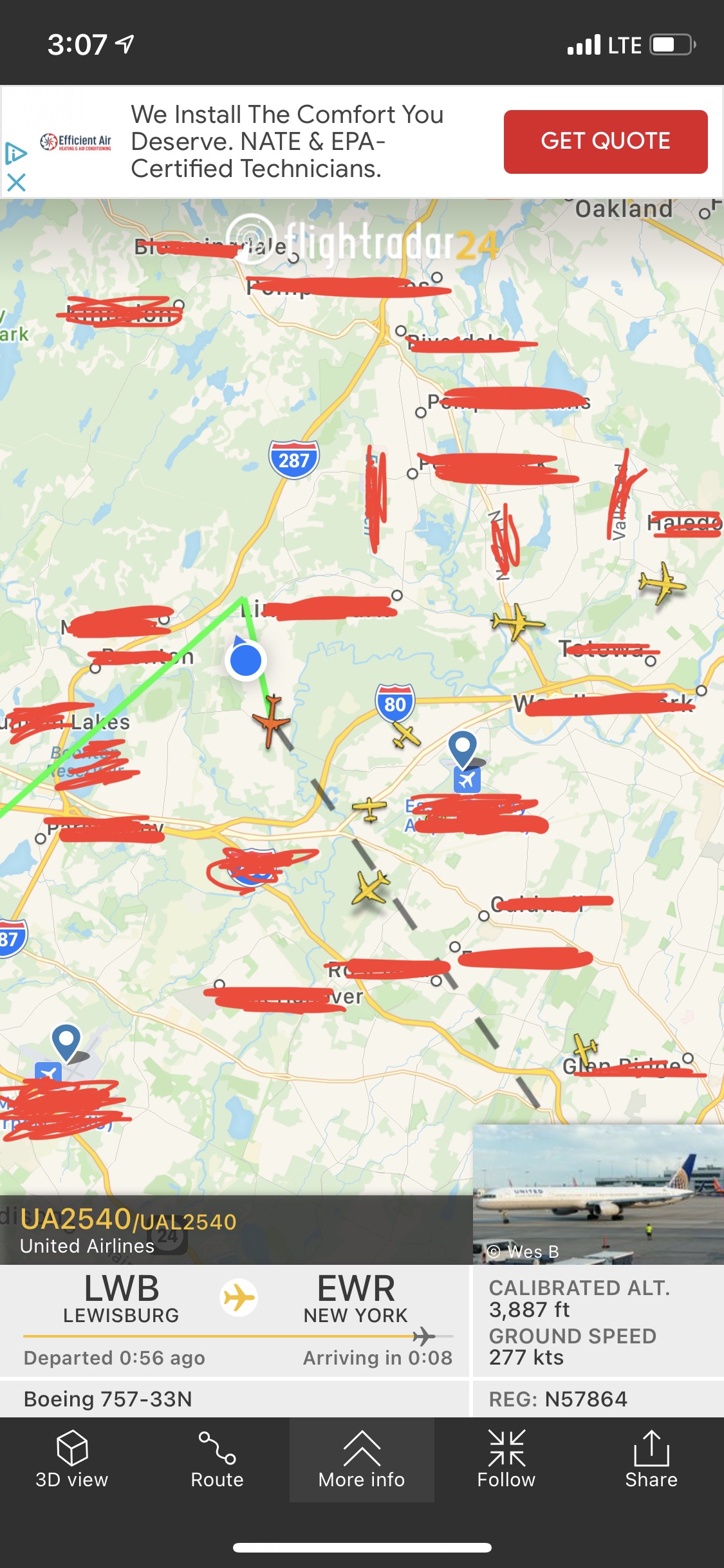Select the orange UA2540 plane on map
Viewport: 724px width, 1568px height.
pos(272,720)
